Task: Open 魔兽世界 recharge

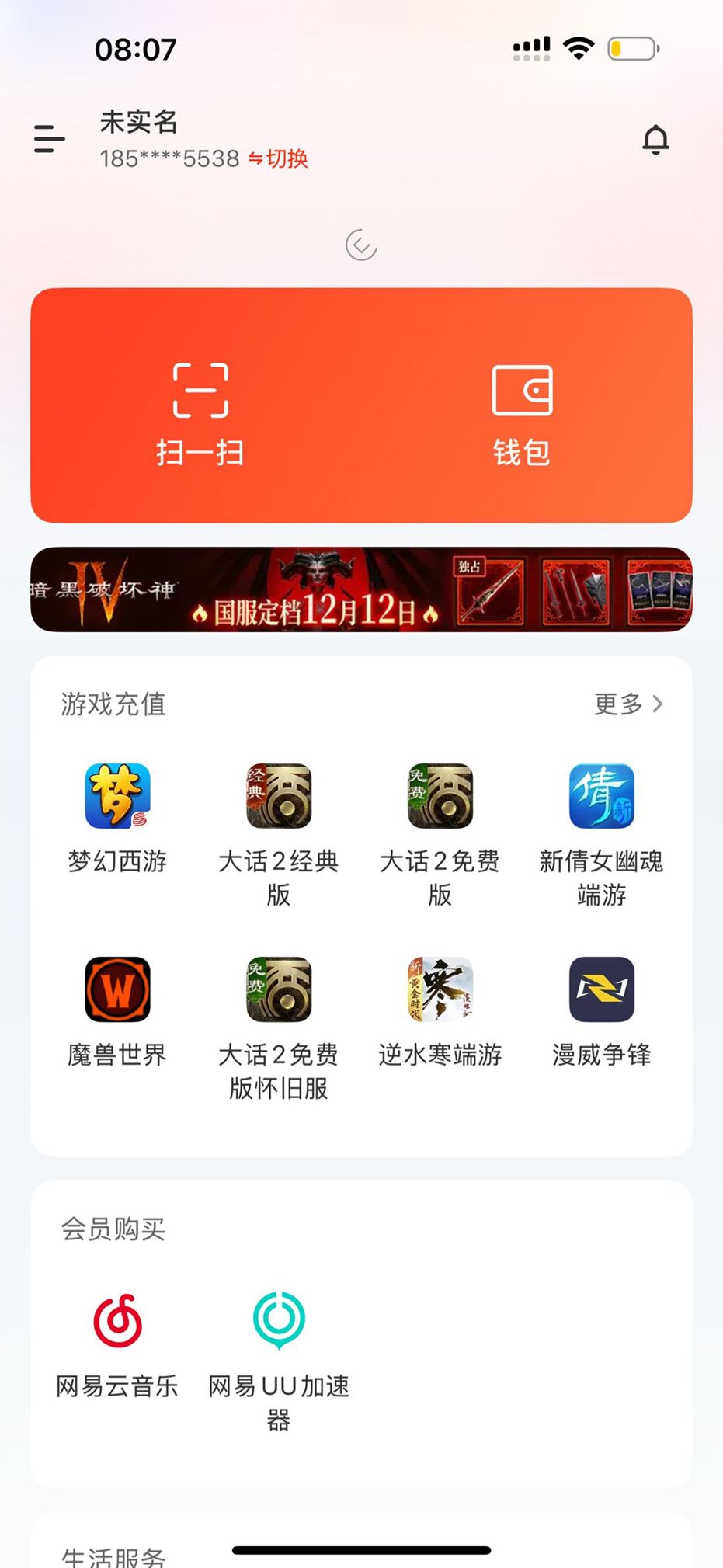Action: (117, 1010)
